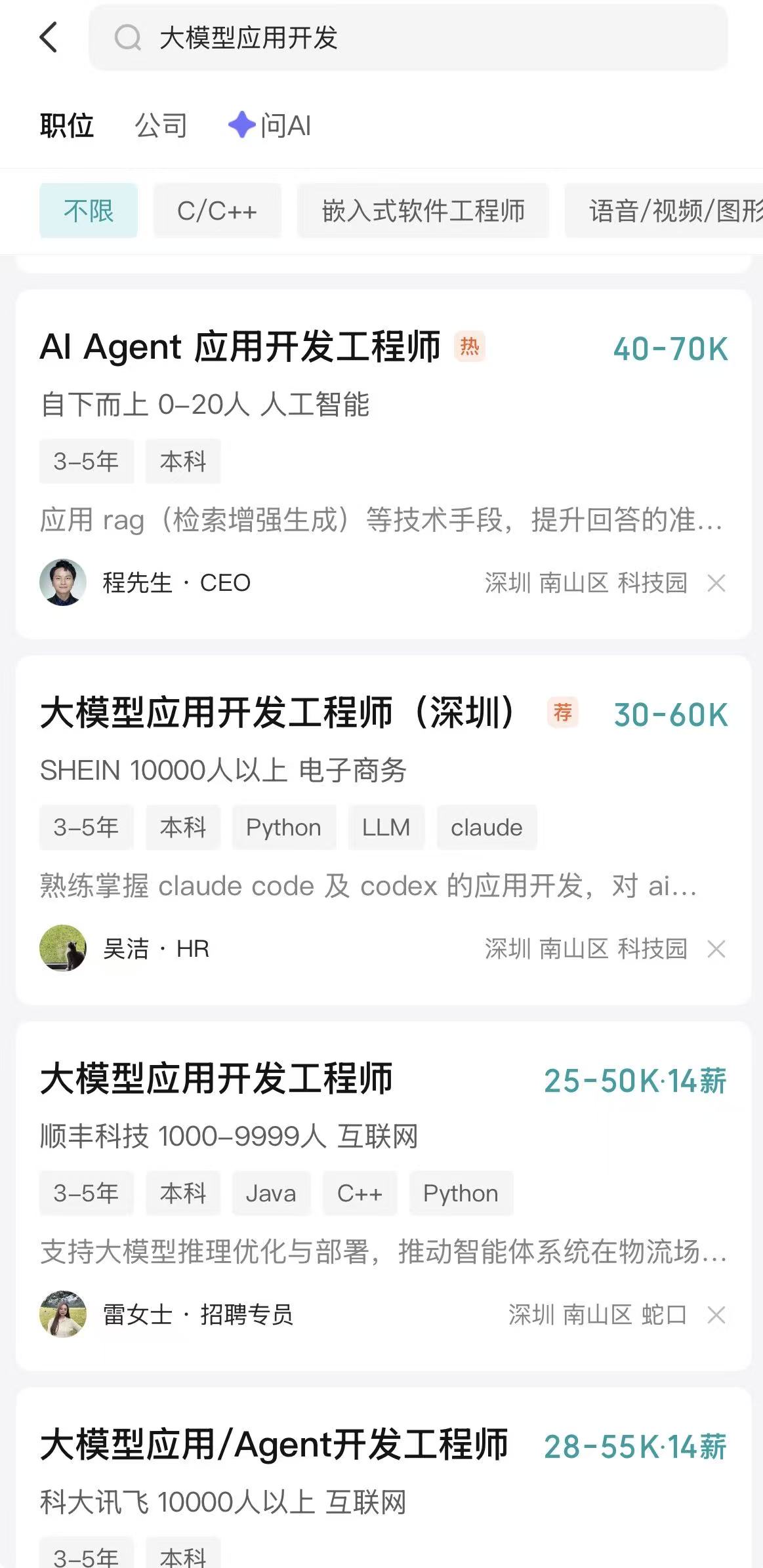Switch to the 公司 tab
This screenshot has height=1568, width=763.
(161, 125)
